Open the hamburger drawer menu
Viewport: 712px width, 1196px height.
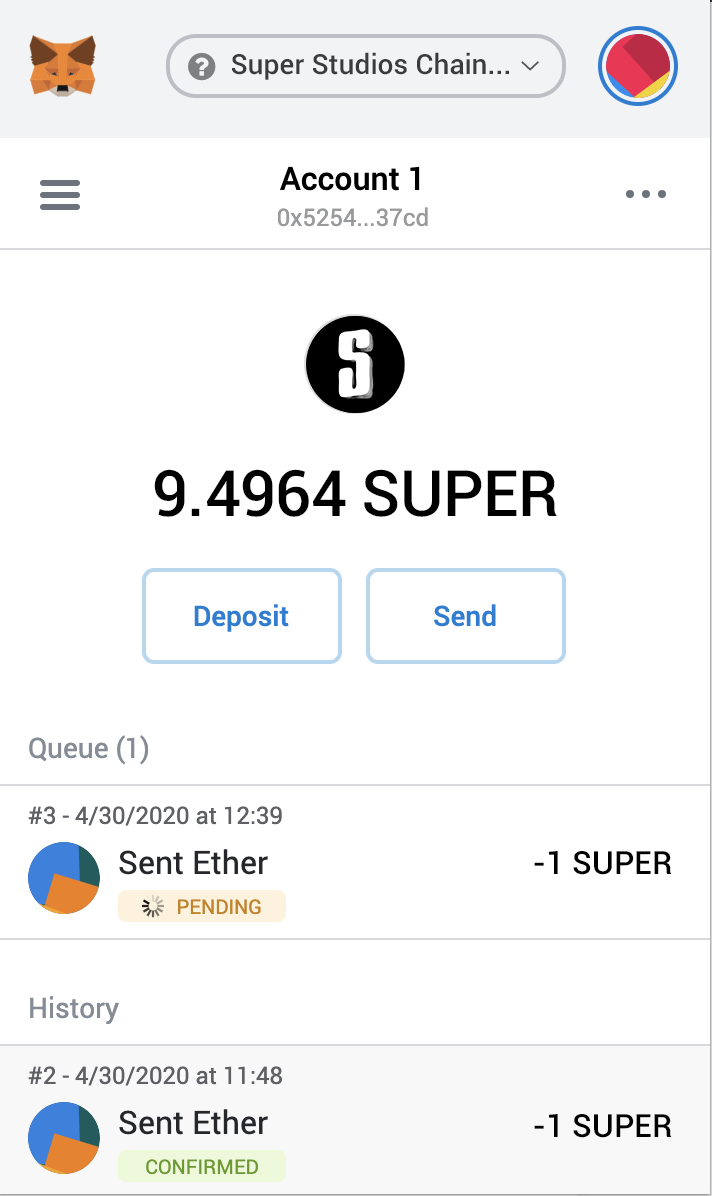coord(60,194)
